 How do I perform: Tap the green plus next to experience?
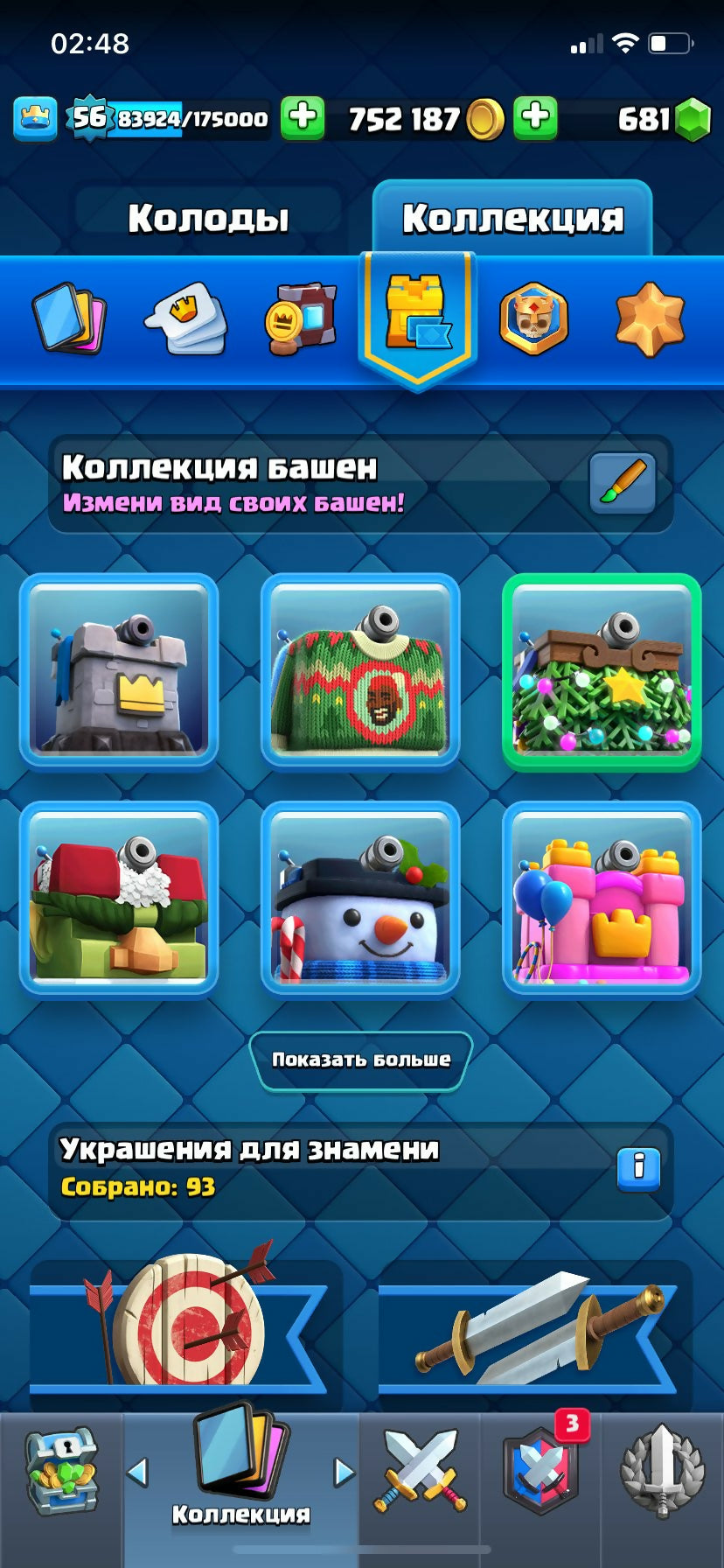pyautogui.click(x=303, y=117)
